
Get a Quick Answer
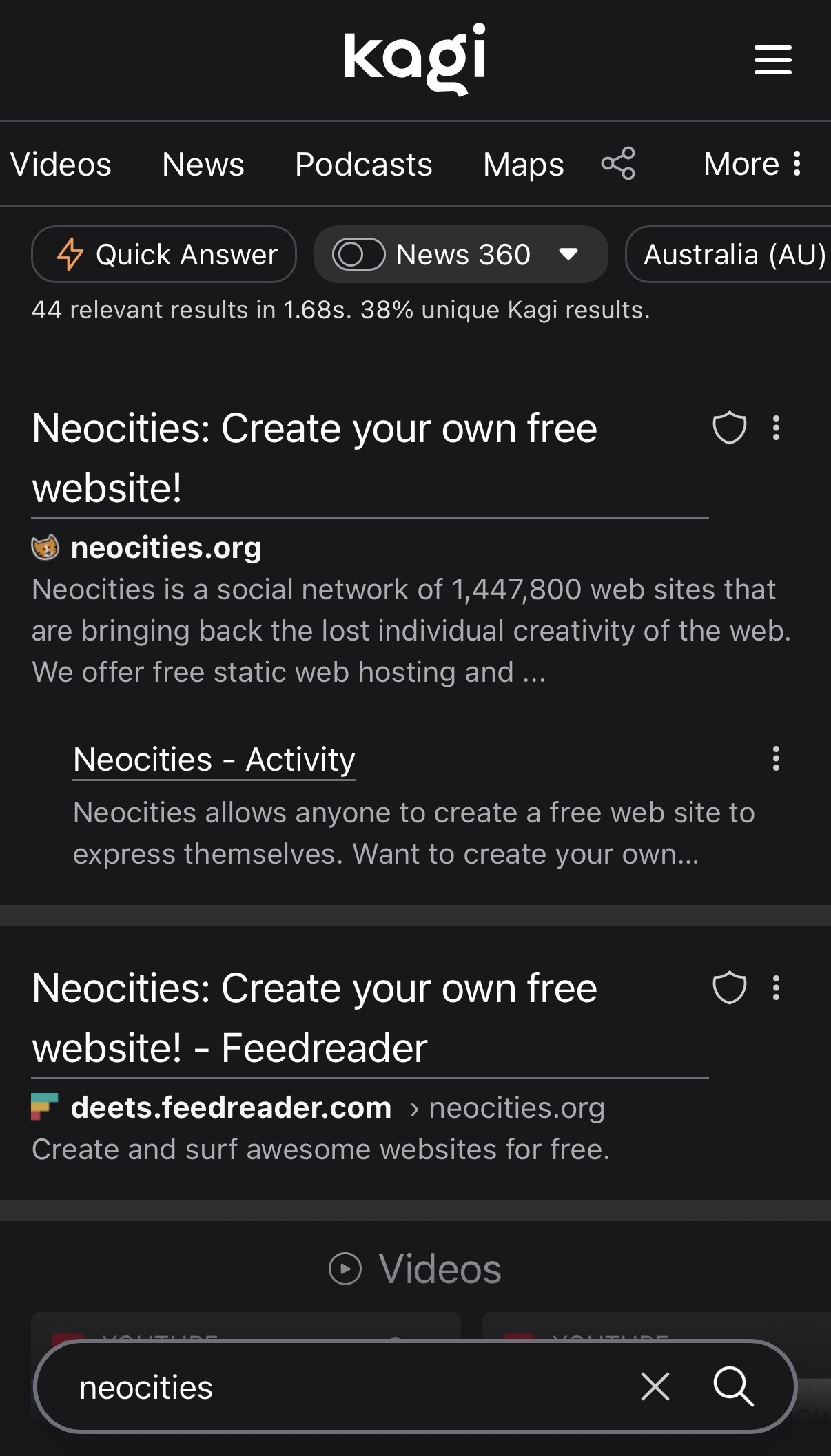click(164, 255)
